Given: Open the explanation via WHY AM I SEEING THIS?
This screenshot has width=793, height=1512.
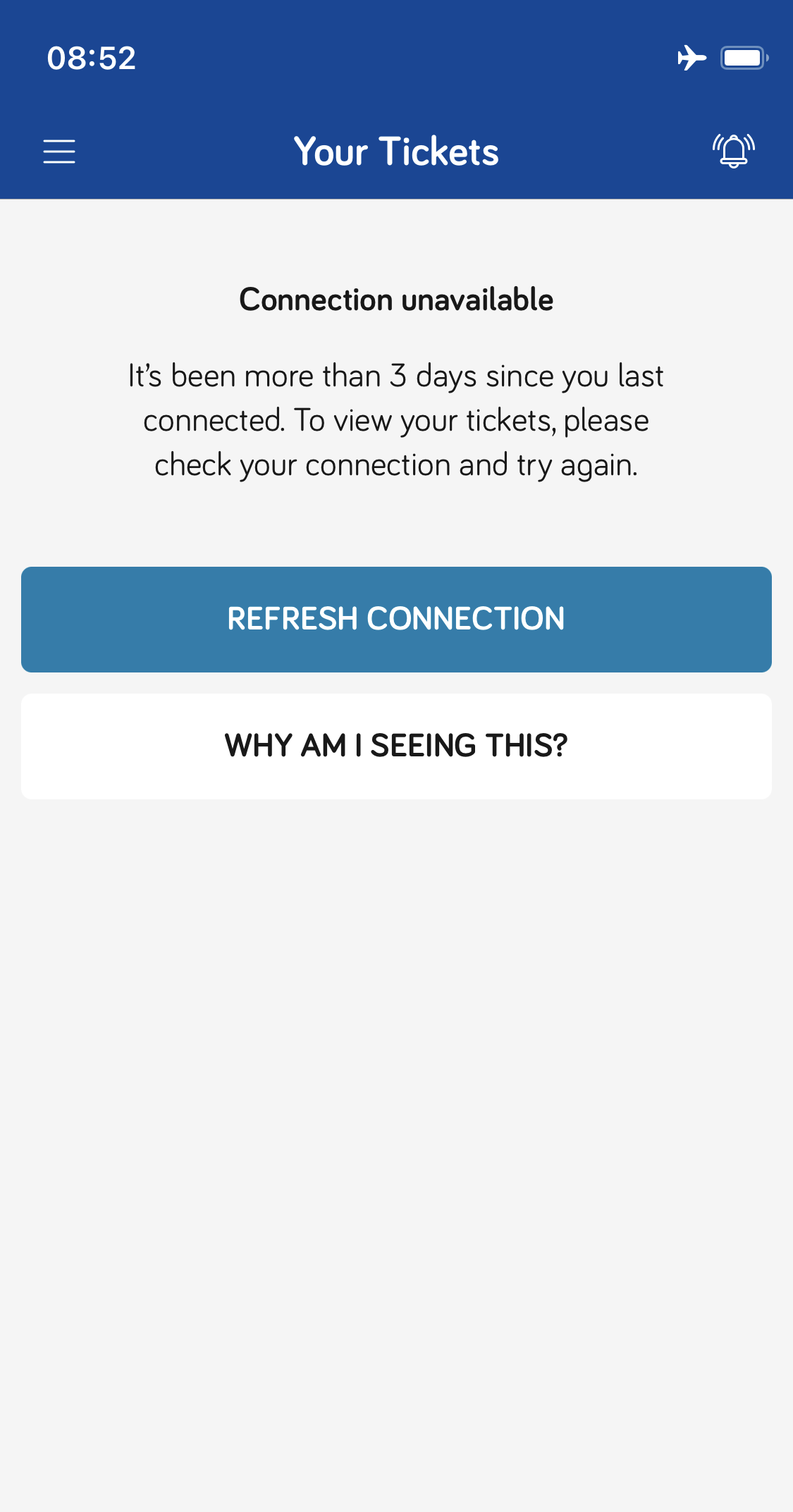Looking at the screenshot, I should tap(396, 745).
